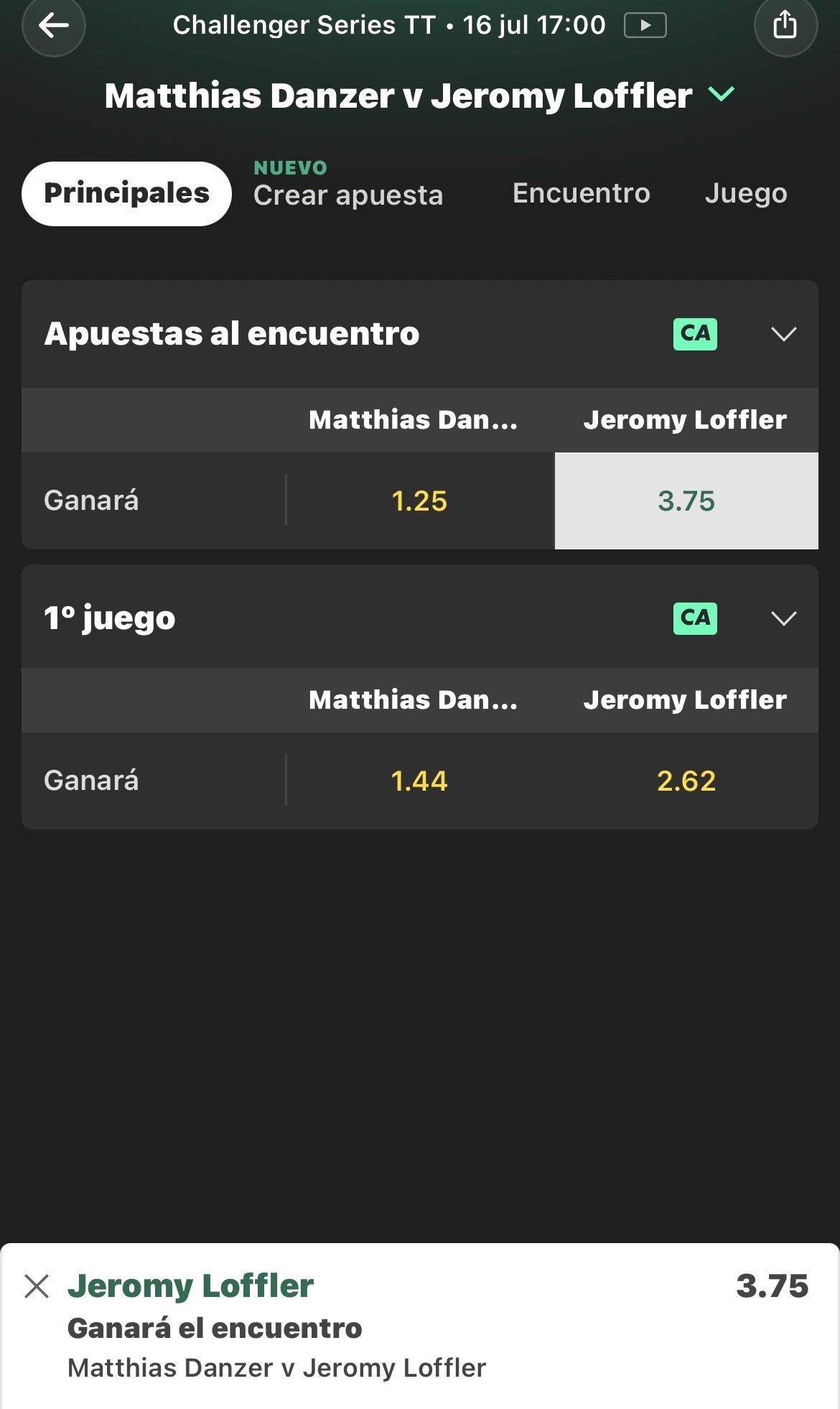This screenshot has width=840, height=1409.
Task: Collapse the 1º juego section
Action: tap(783, 618)
